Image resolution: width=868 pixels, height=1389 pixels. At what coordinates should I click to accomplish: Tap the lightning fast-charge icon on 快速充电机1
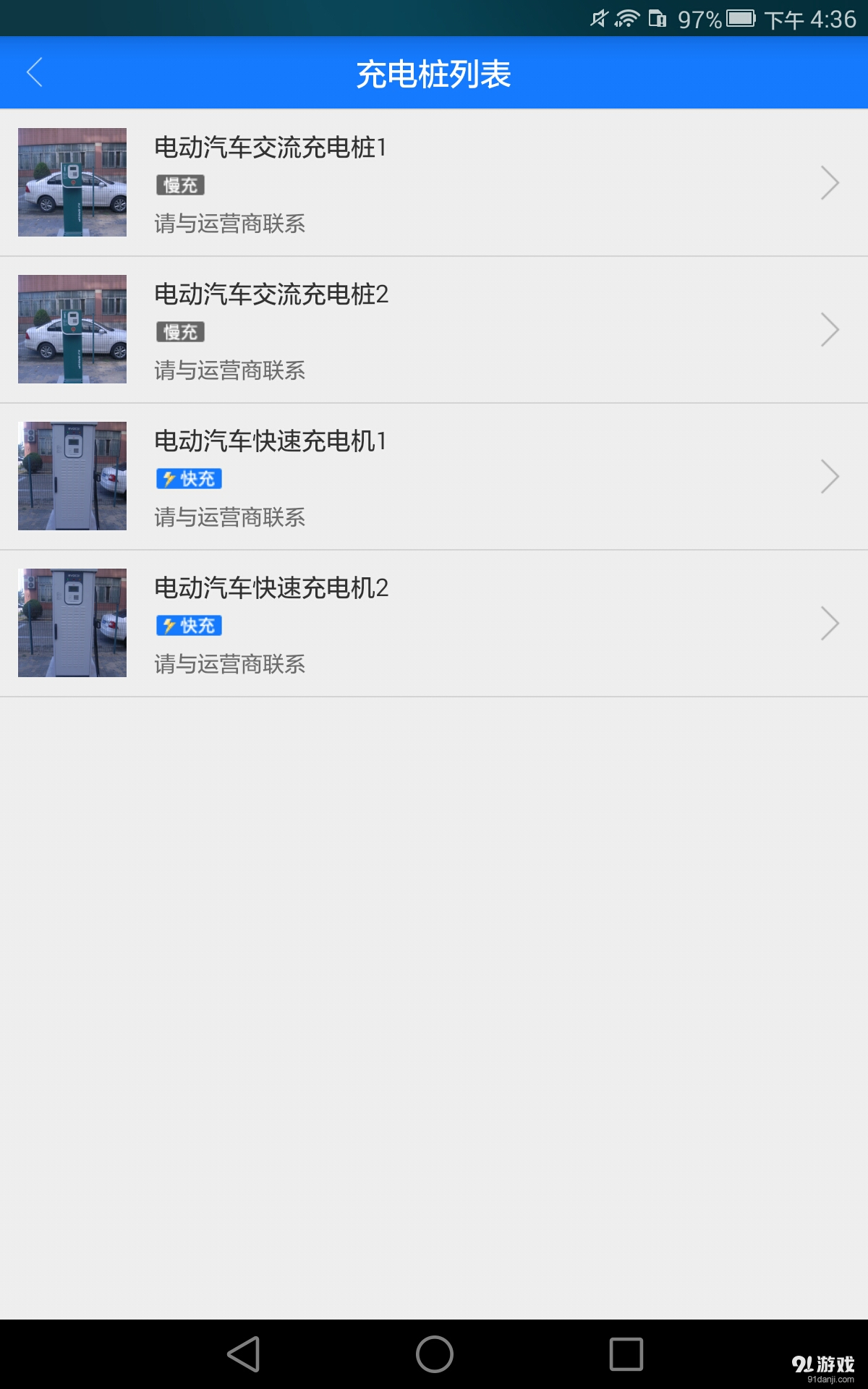[169, 478]
